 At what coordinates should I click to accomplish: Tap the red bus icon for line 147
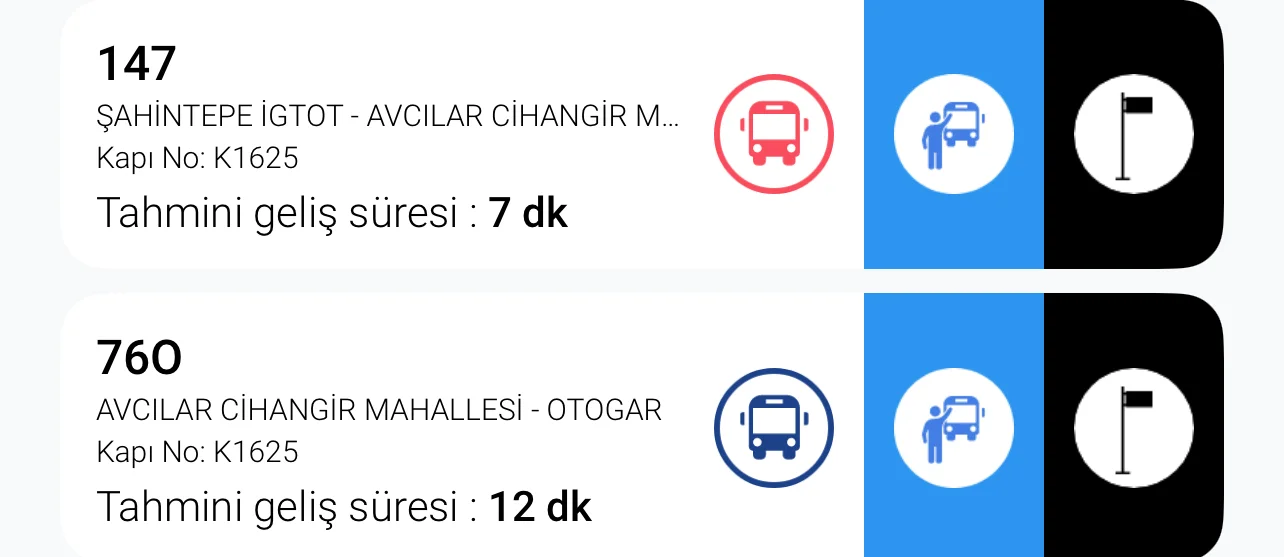(773, 134)
